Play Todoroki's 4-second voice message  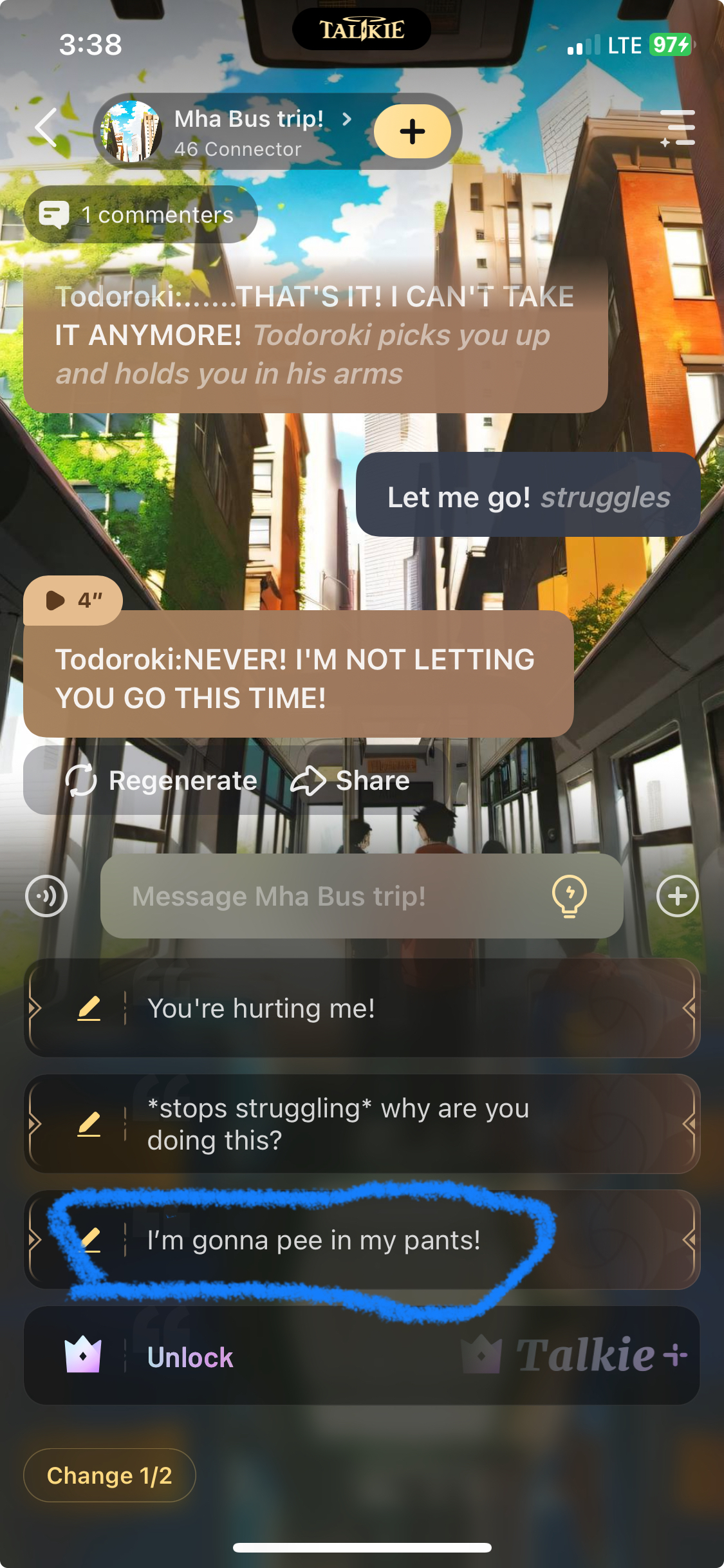(72, 600)
